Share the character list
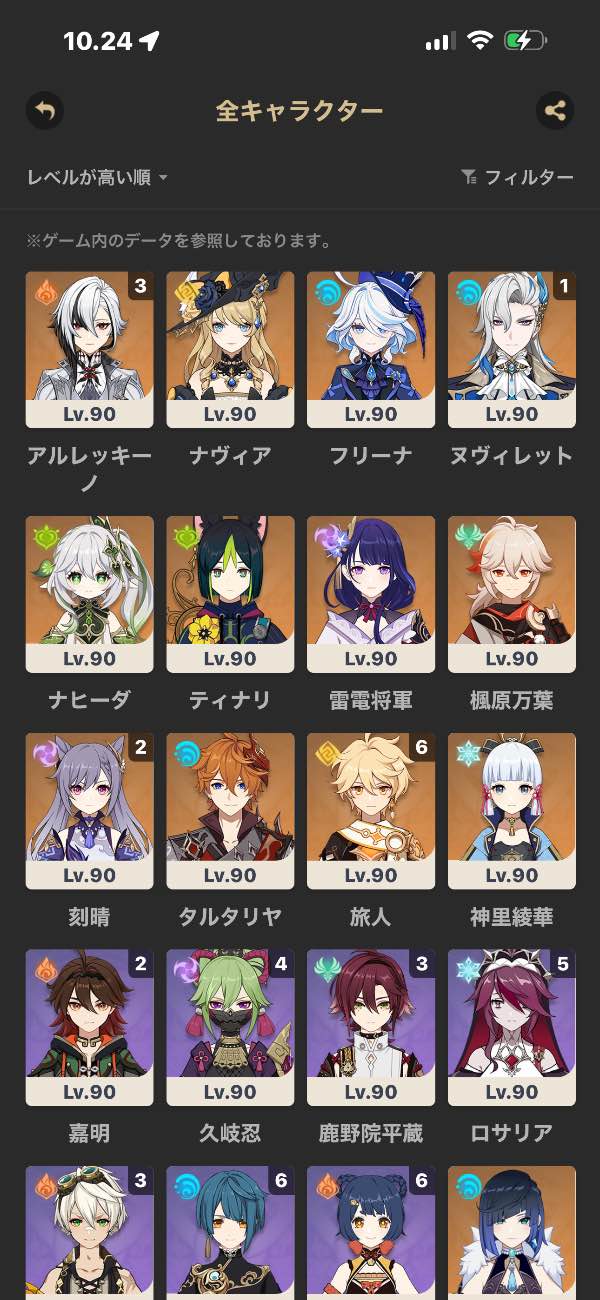The width and height of the screenshot is (600, 1300). pos(555,111)
